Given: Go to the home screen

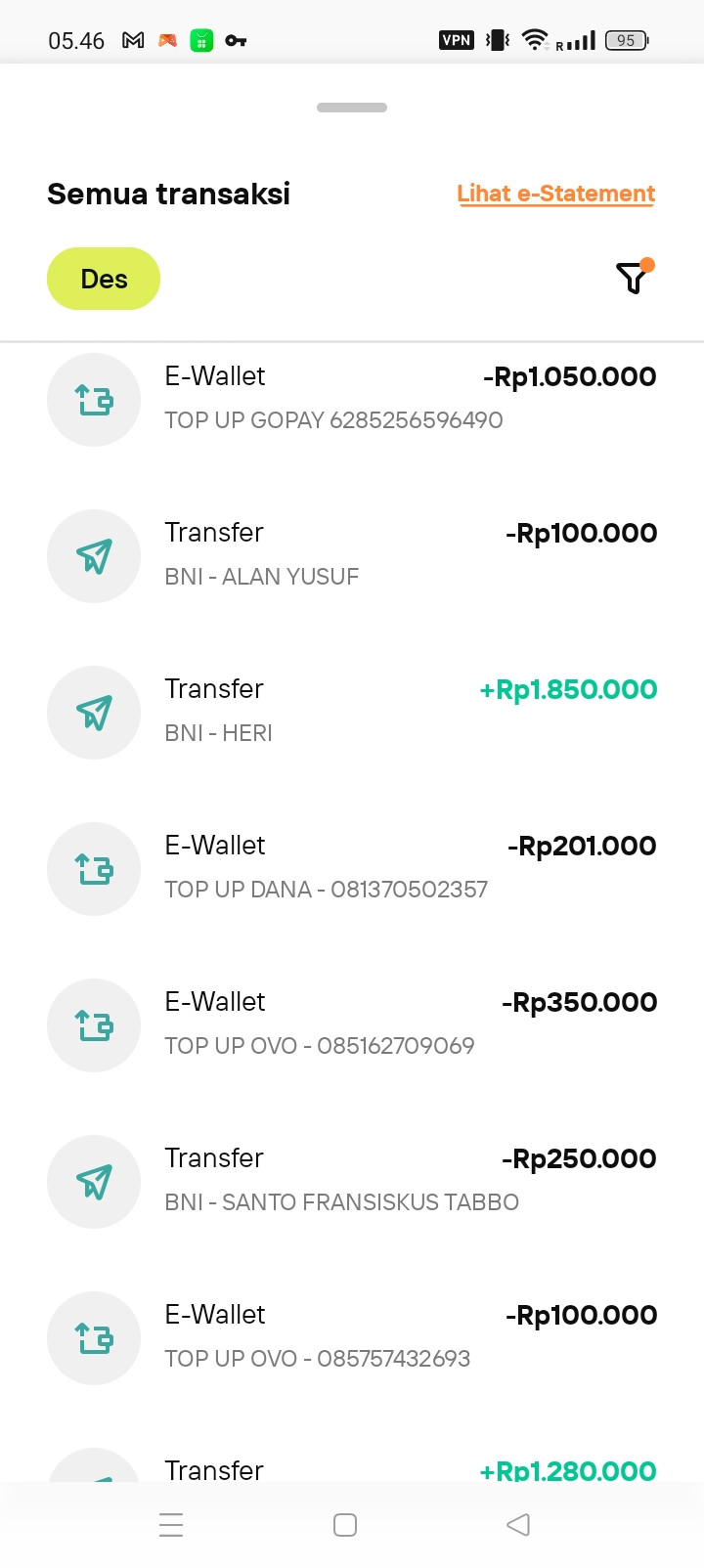Looking at the screenshot, I should [x=345, y=1525].
